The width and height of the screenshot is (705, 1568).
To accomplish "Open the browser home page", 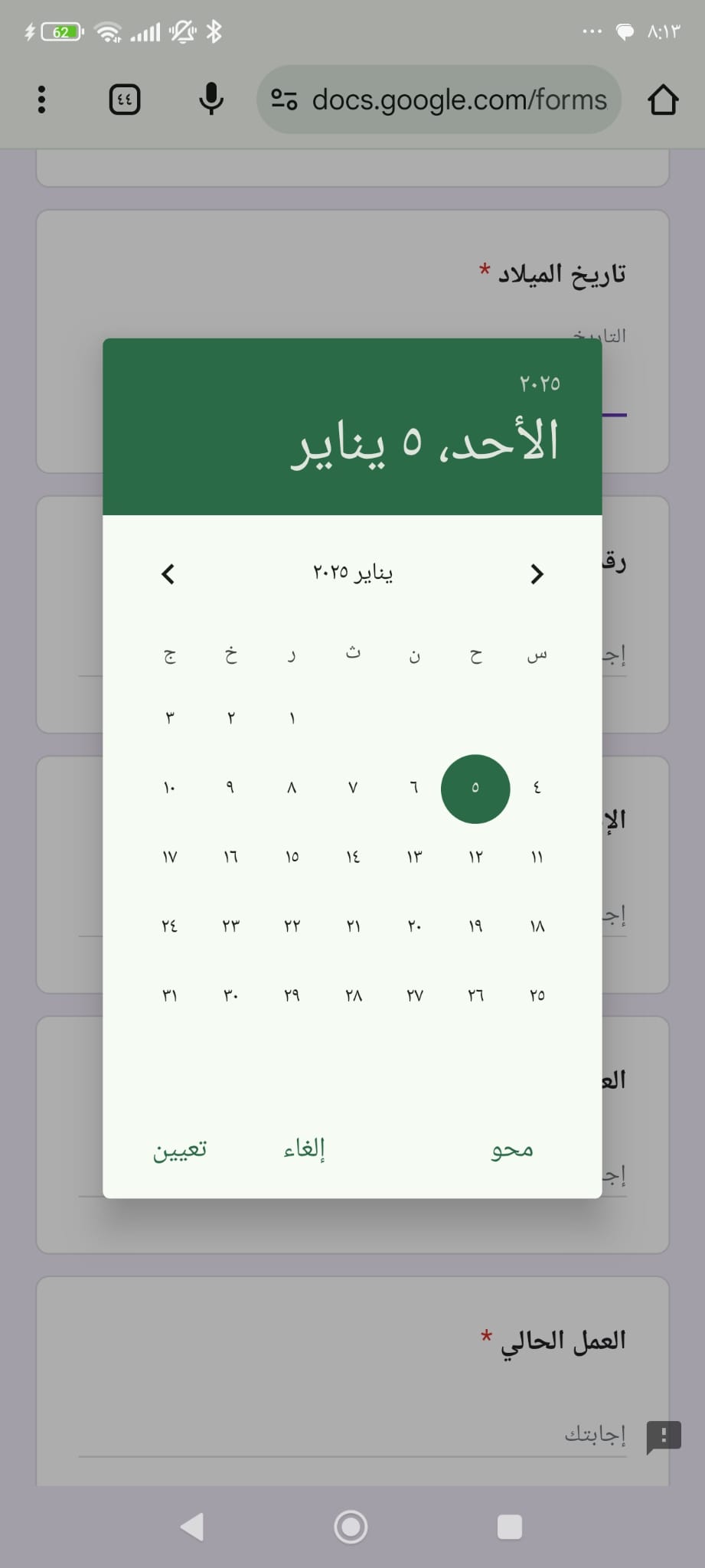I will 663,100.
